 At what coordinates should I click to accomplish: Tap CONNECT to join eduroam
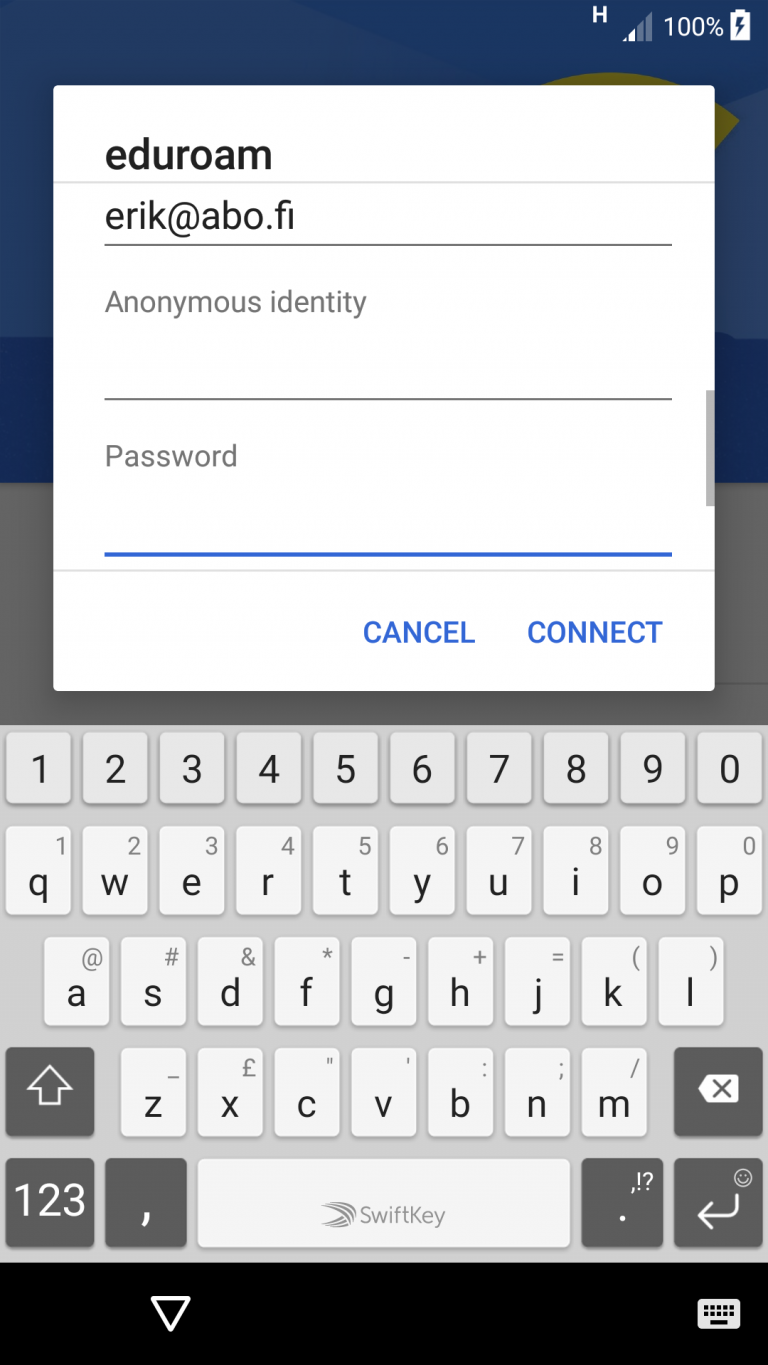(595, 632)
